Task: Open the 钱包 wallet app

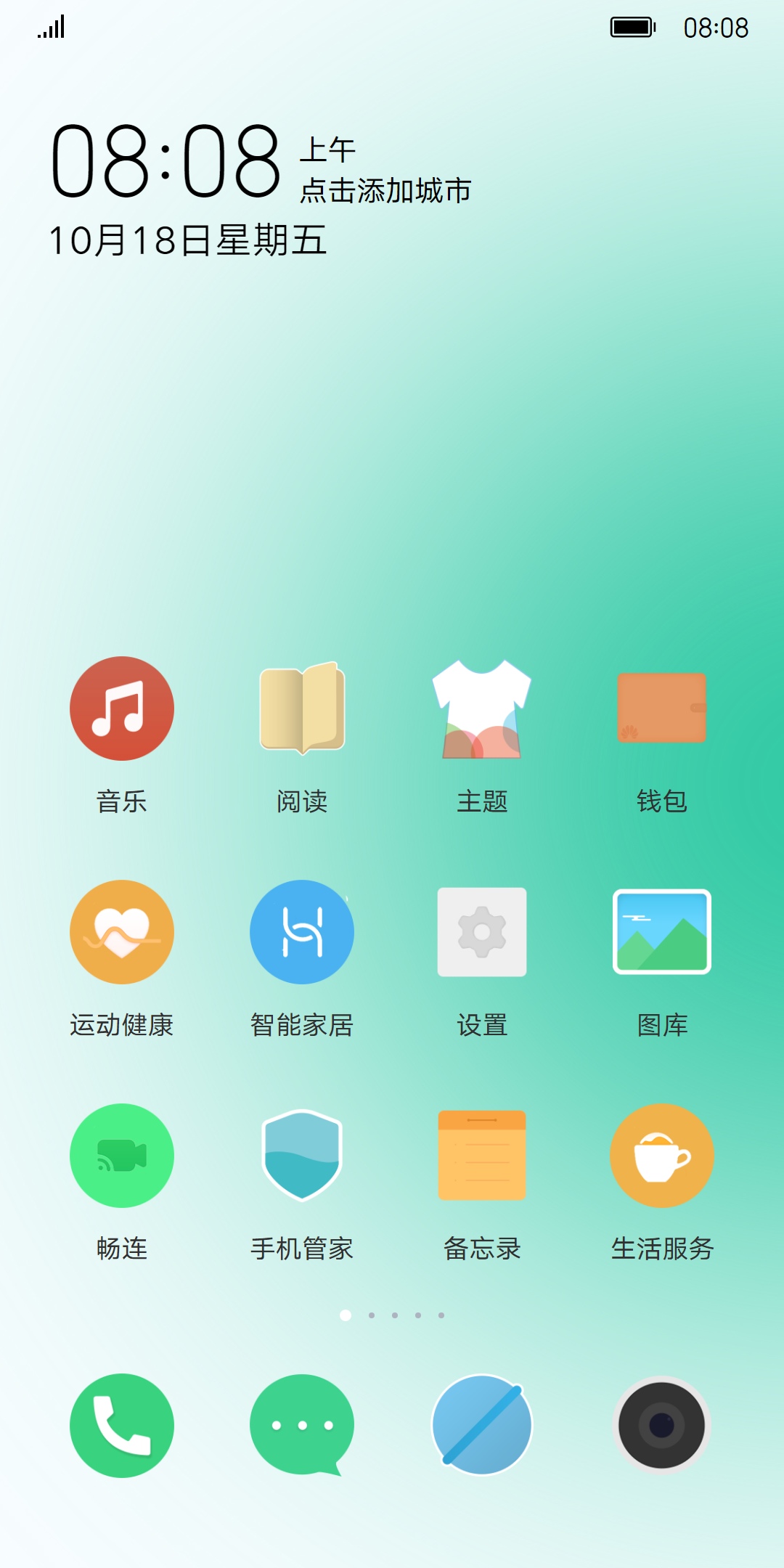Action: 662,709
